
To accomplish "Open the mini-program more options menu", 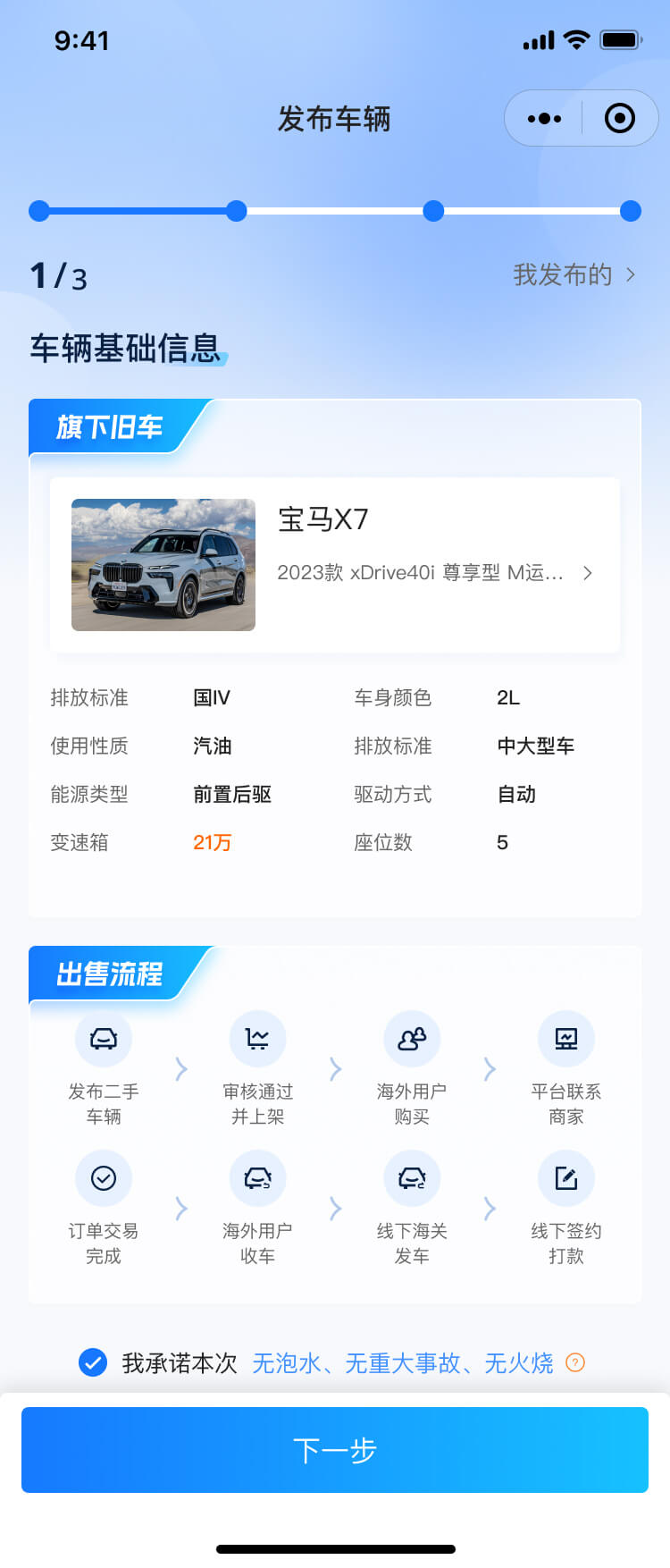I will [544, 117].
